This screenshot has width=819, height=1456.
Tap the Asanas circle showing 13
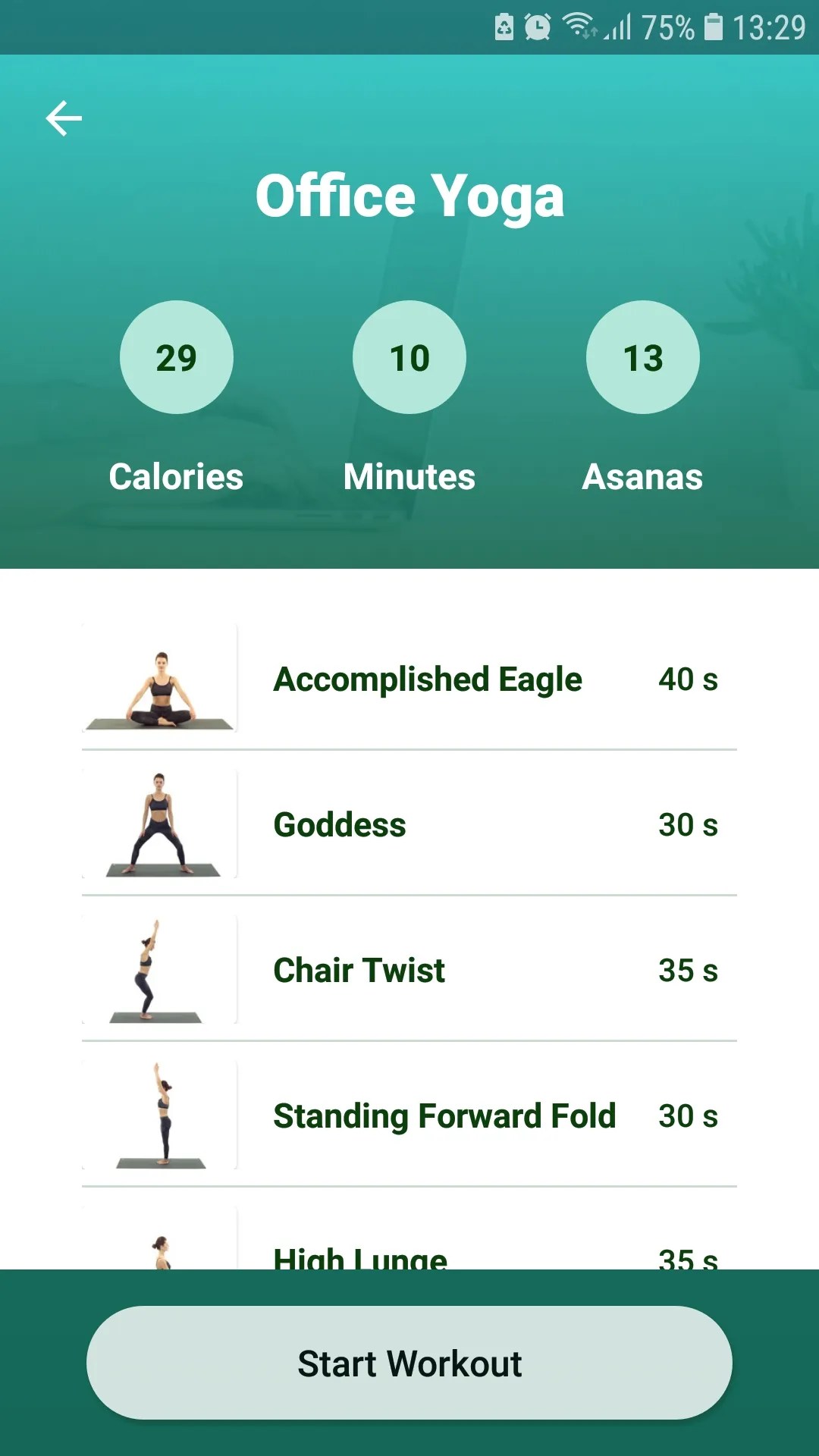pyautogui.click(x=642, y=357)
